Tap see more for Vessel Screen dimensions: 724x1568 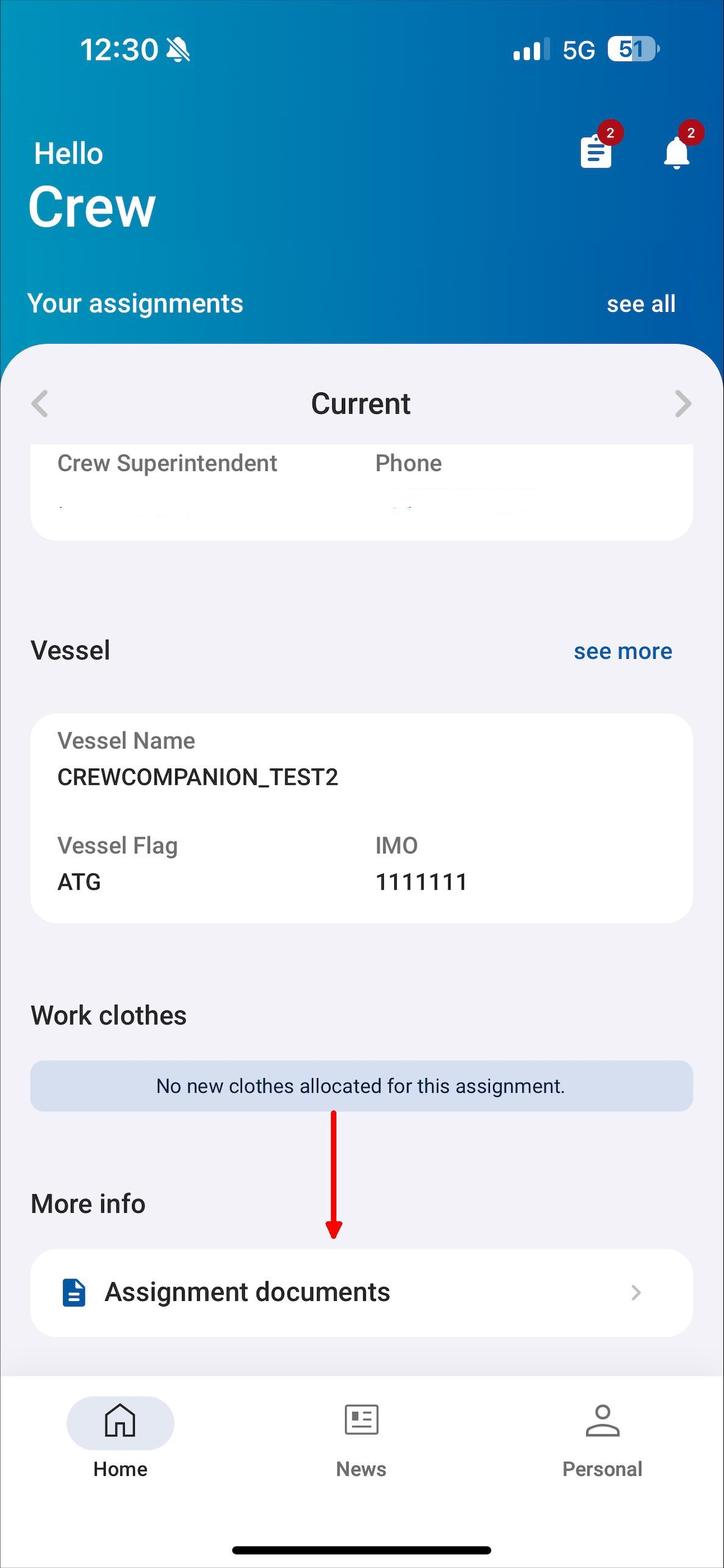point(623,651)
